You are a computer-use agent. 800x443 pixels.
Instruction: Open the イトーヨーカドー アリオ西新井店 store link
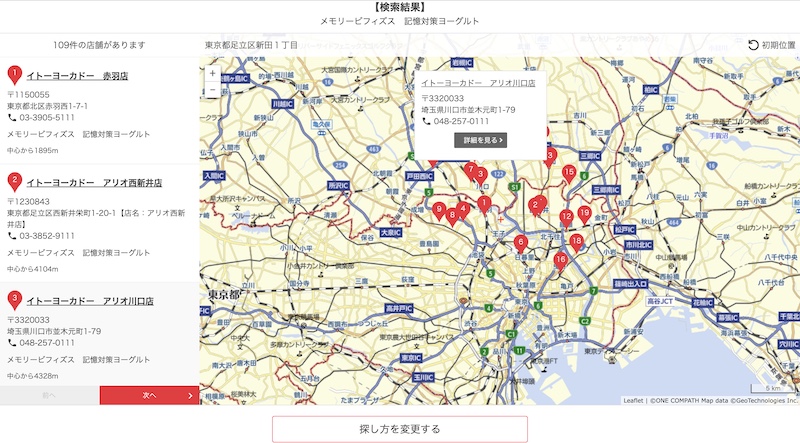coord(93,183)
